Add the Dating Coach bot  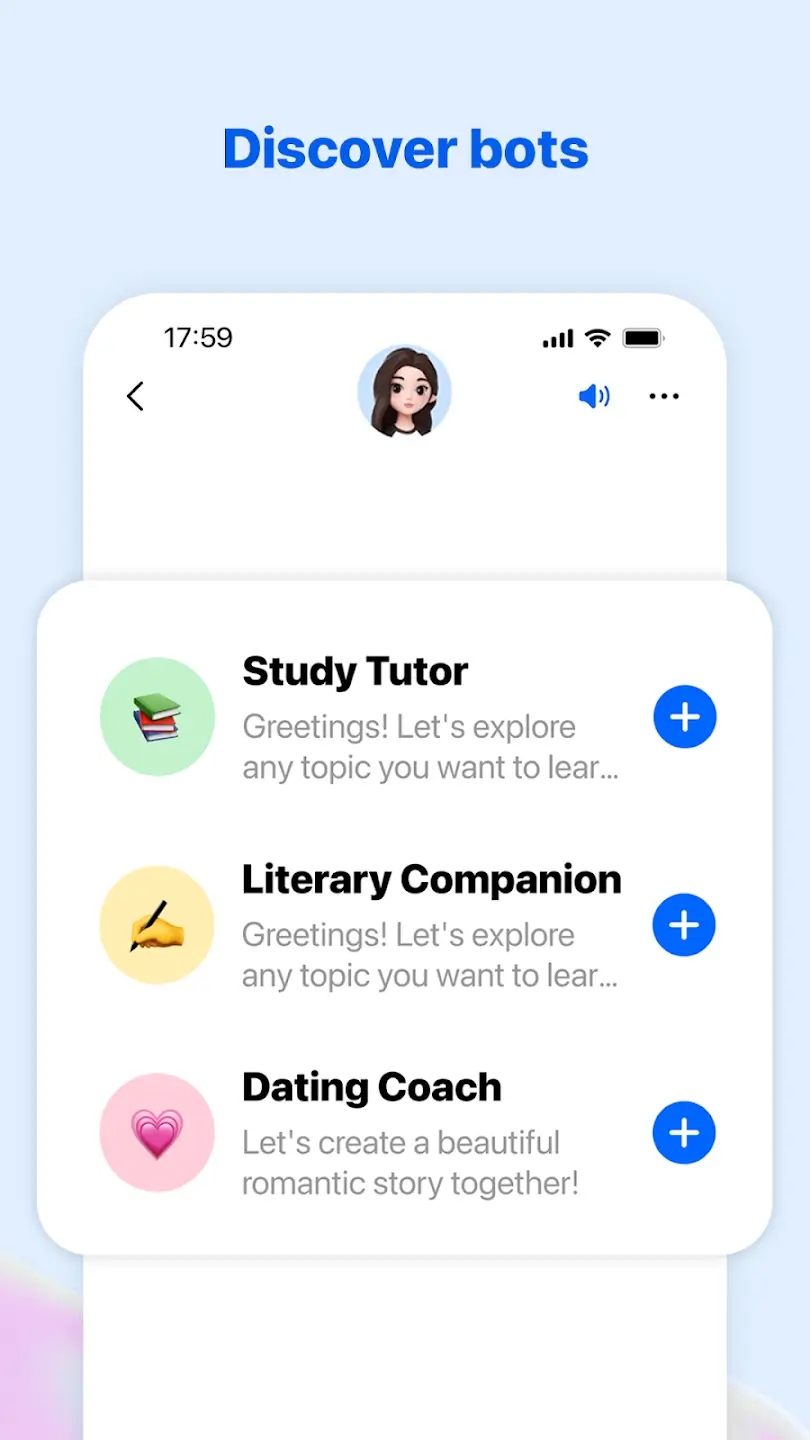[684, 1132]
